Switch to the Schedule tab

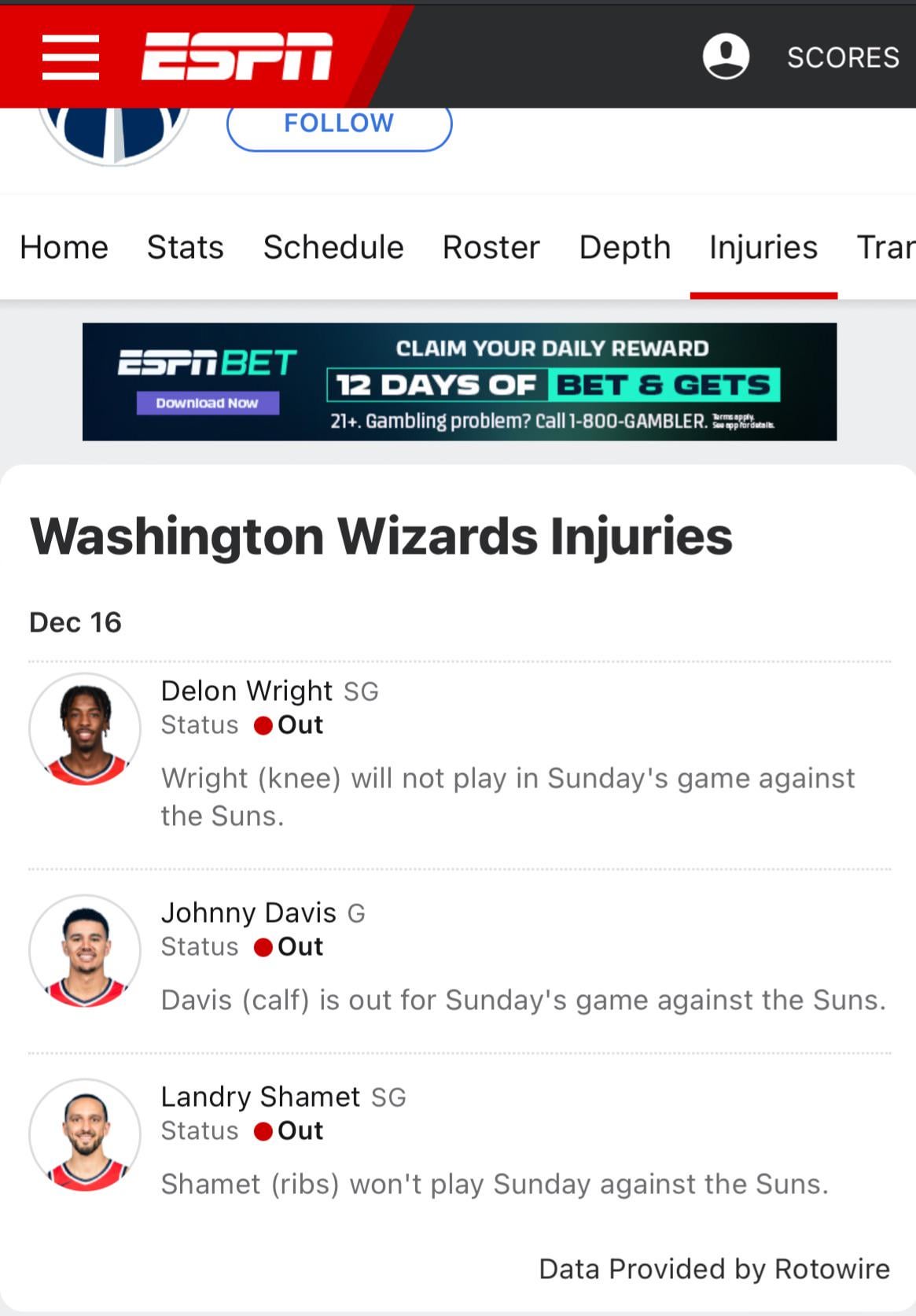point(333,247)
